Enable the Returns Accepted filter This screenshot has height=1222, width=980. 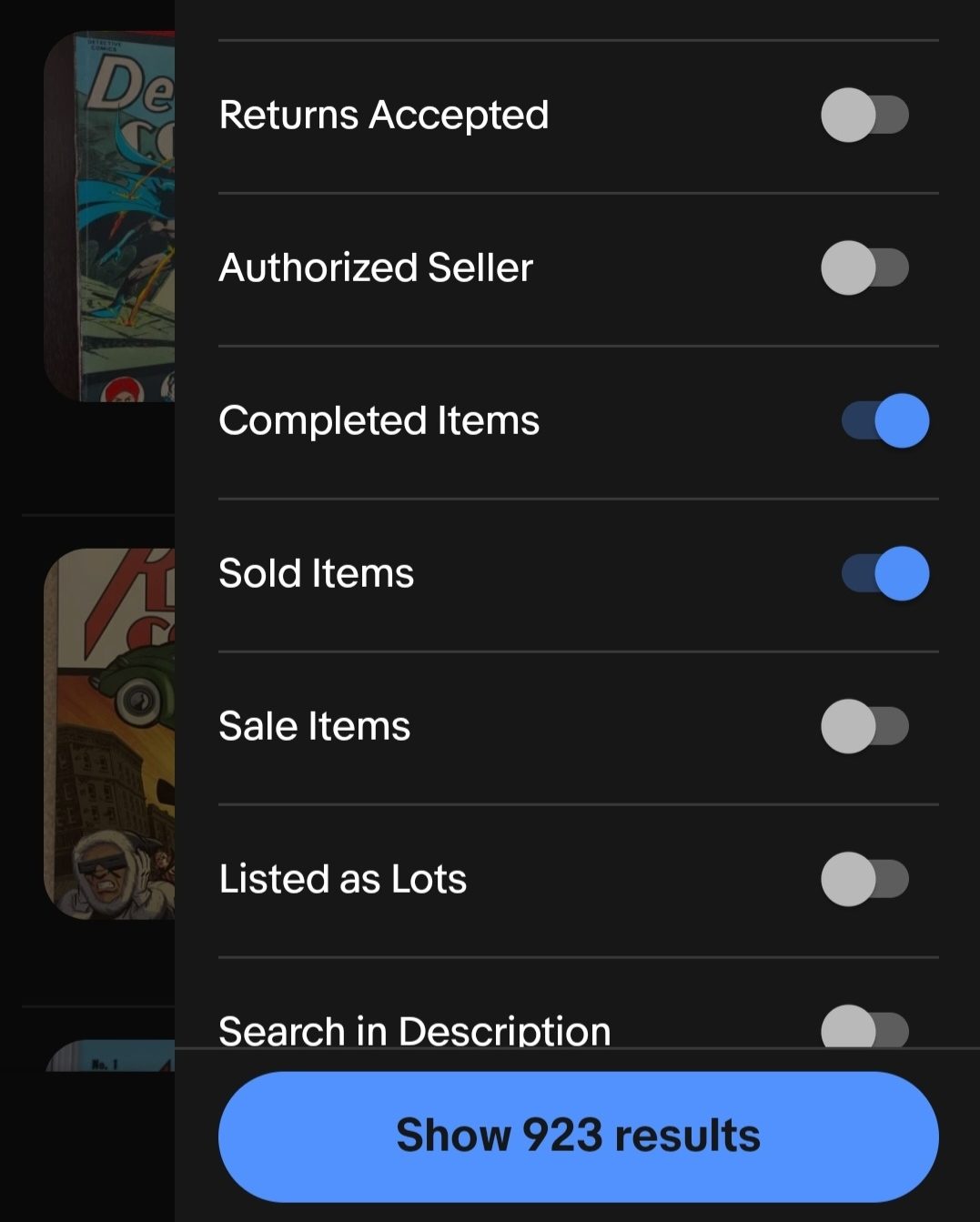pyautogui.click(x=864, y=116)
